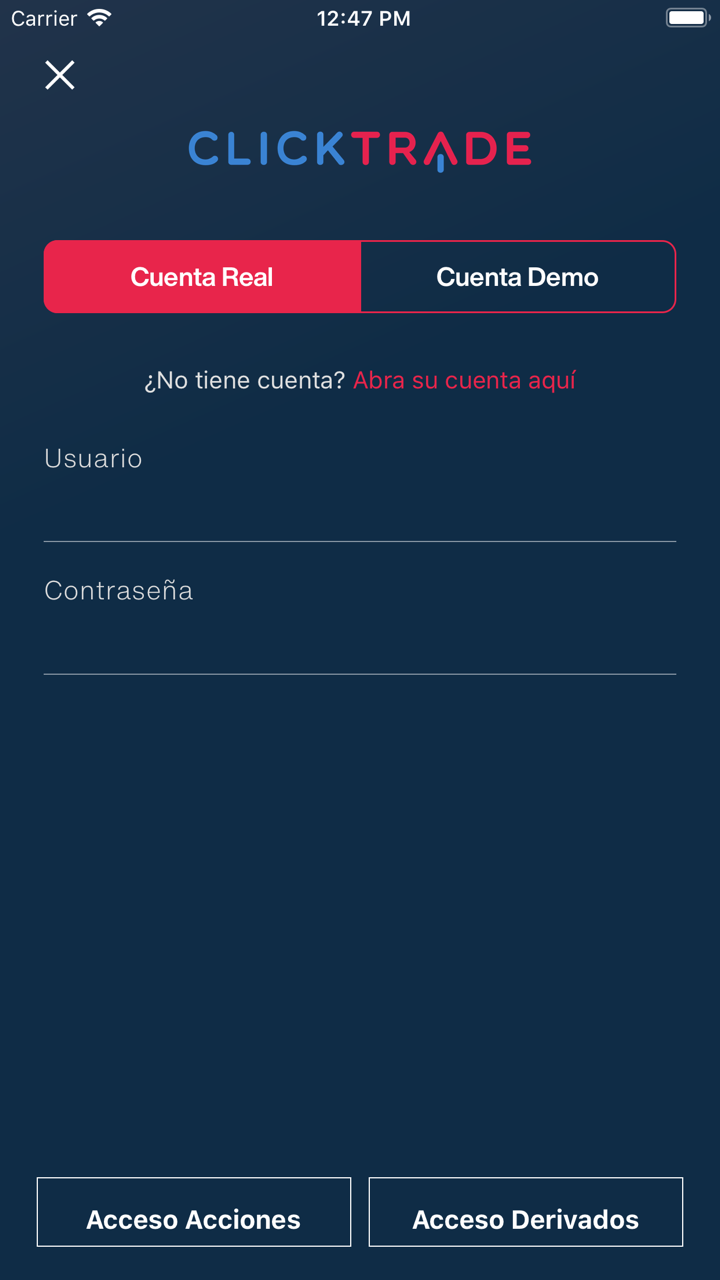Click the '¿No tiene cuenta?' text
This screenshot has width=720, height=1280.
tap(244, 380)
